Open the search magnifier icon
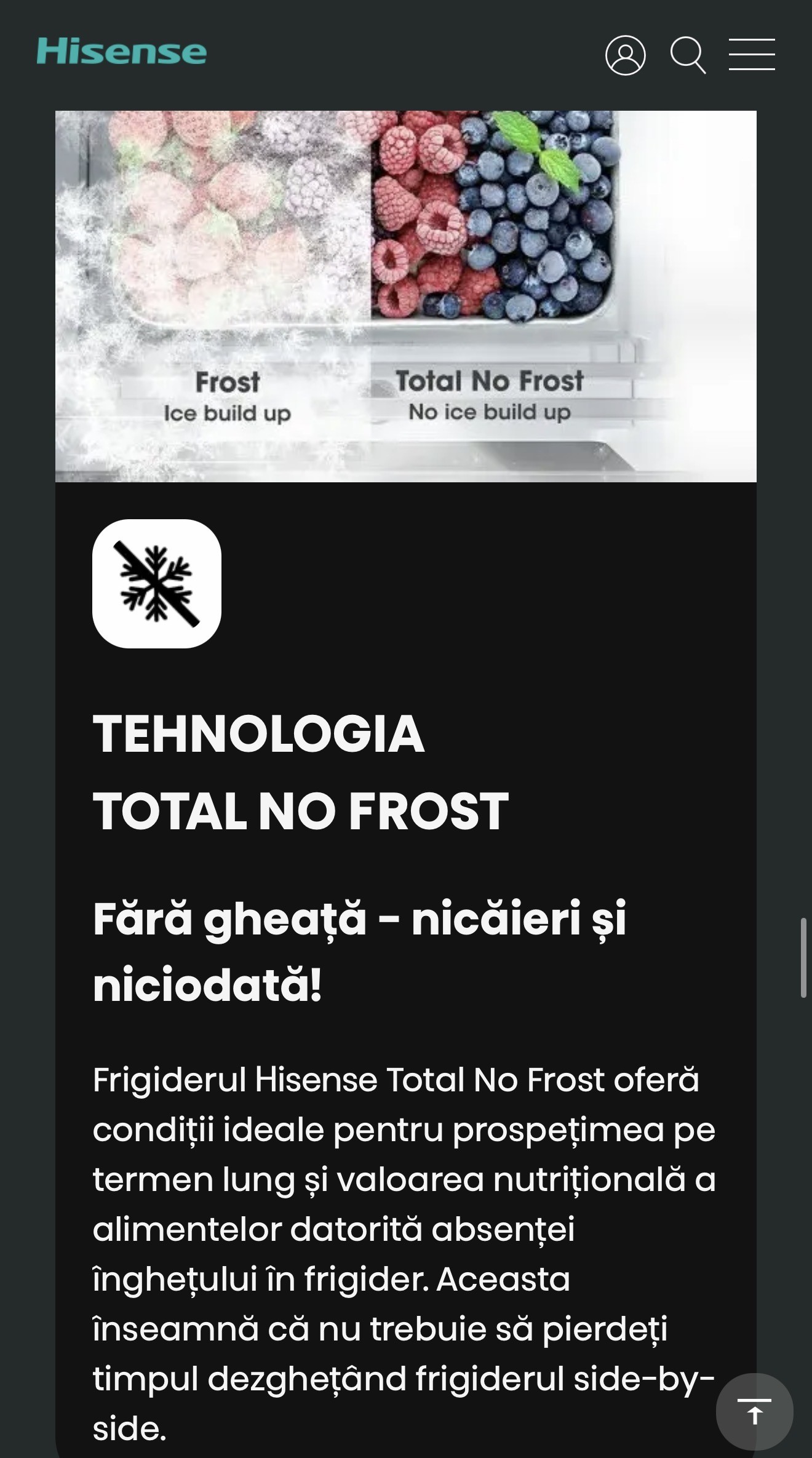 click(687, 55)
